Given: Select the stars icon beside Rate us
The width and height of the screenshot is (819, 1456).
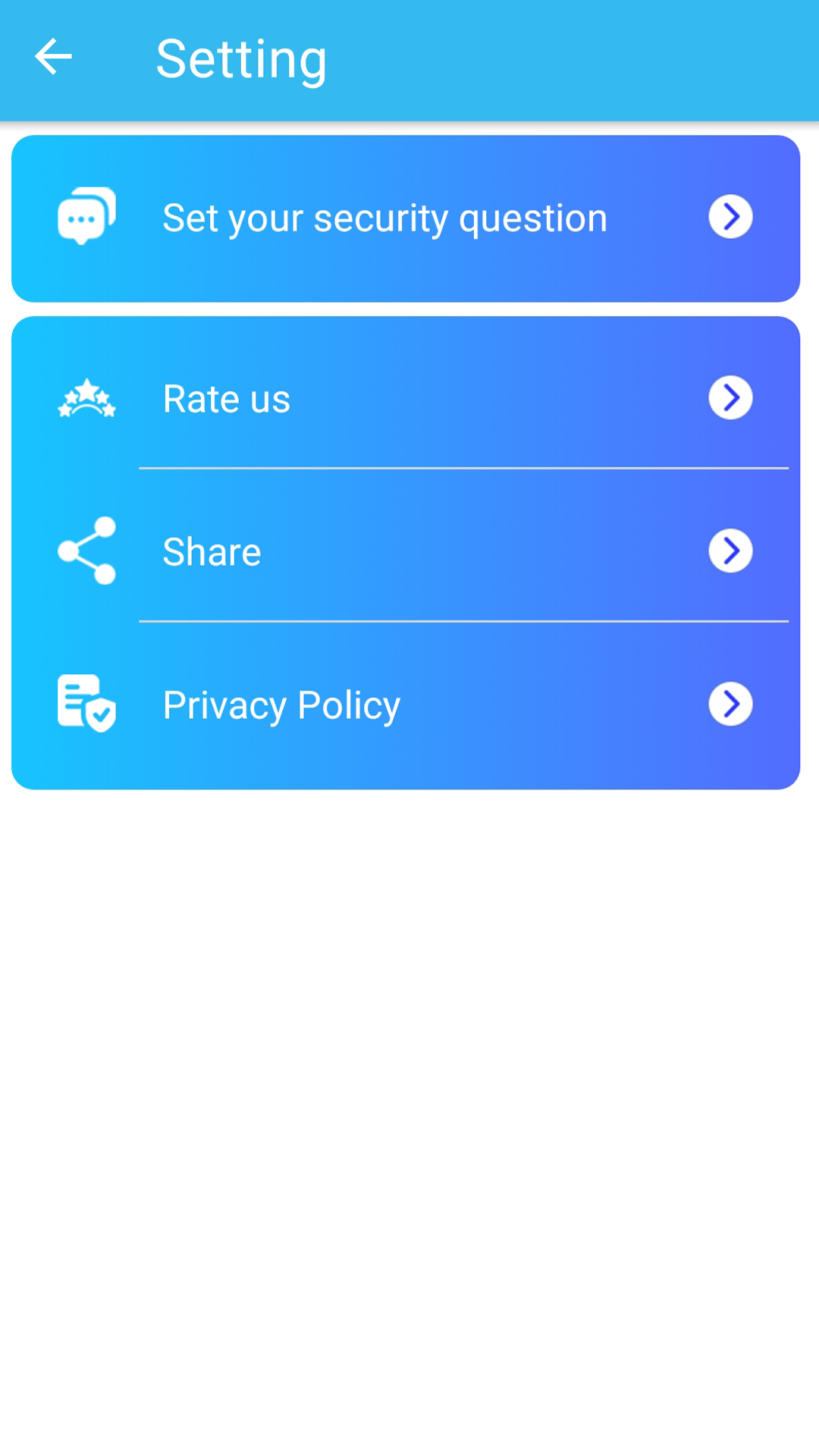Looking at the screenshot, I should [x=86, y=398].
